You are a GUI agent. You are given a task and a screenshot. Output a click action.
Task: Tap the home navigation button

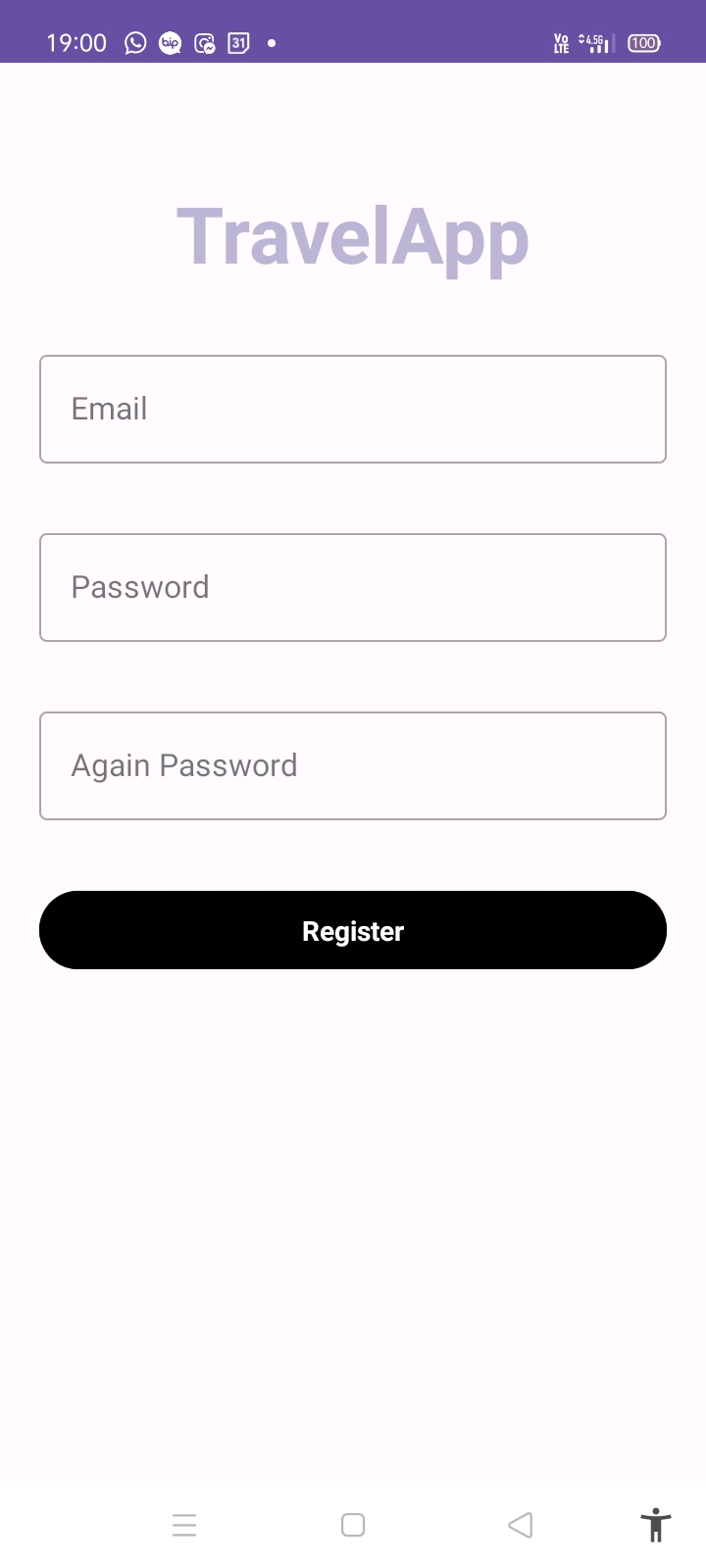pos(352,1525)
